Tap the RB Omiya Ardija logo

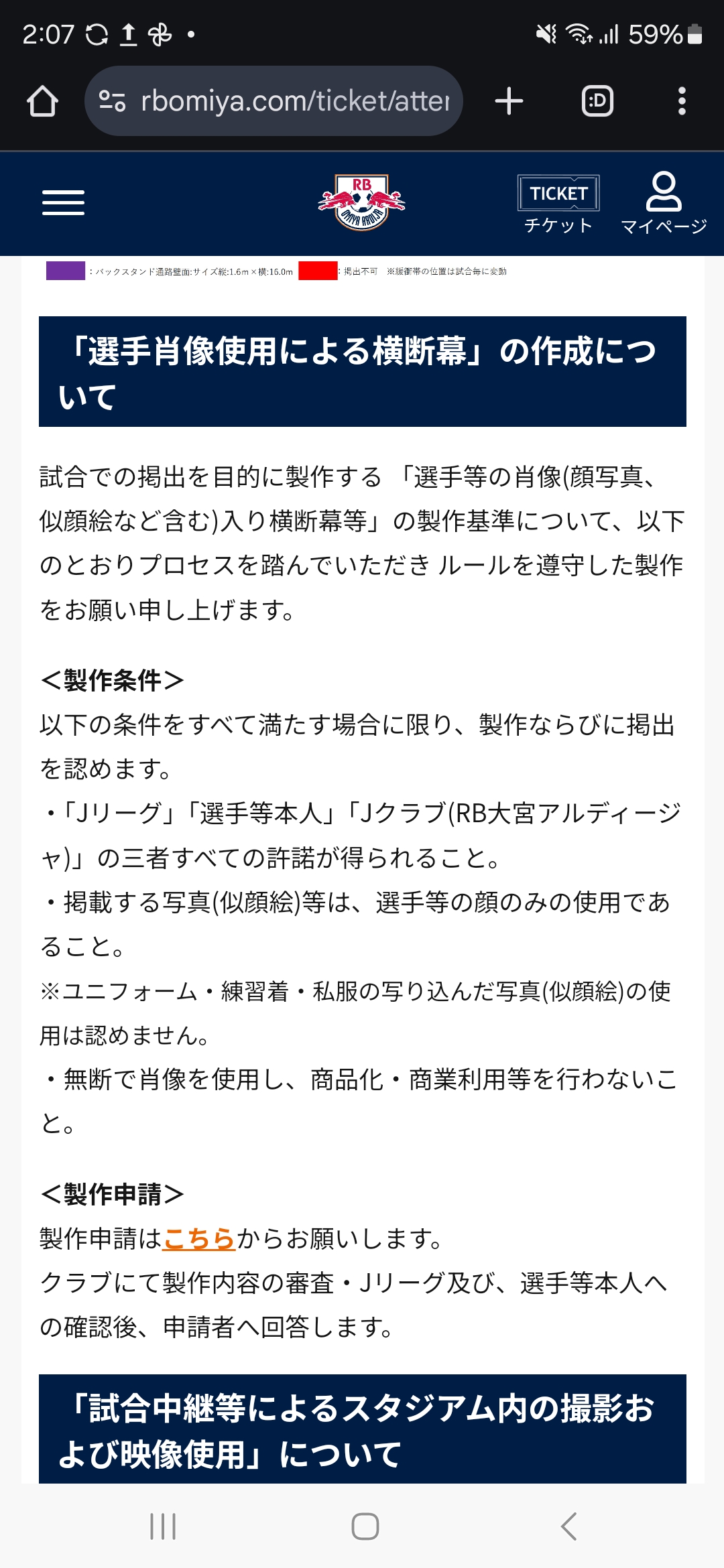point(361,202)
